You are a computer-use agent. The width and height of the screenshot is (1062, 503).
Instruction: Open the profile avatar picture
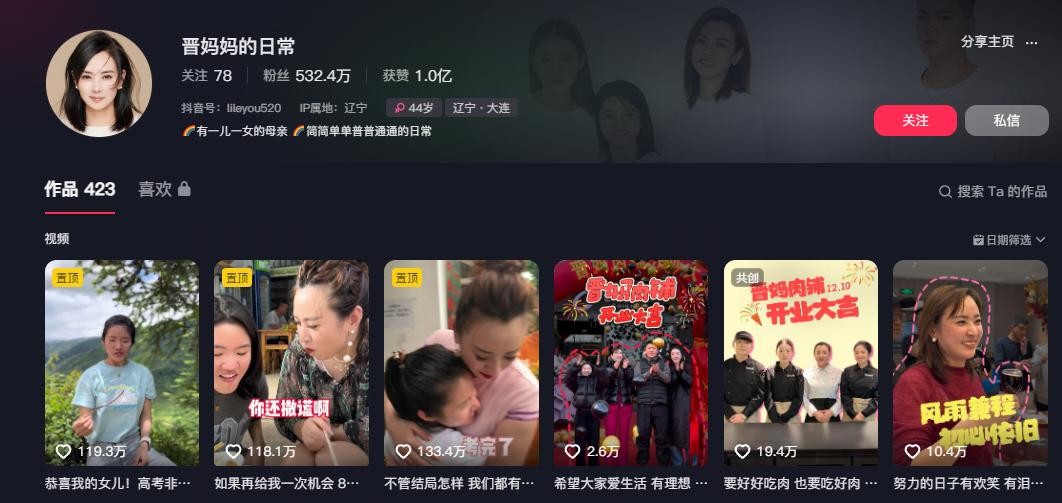click(99, 83)
